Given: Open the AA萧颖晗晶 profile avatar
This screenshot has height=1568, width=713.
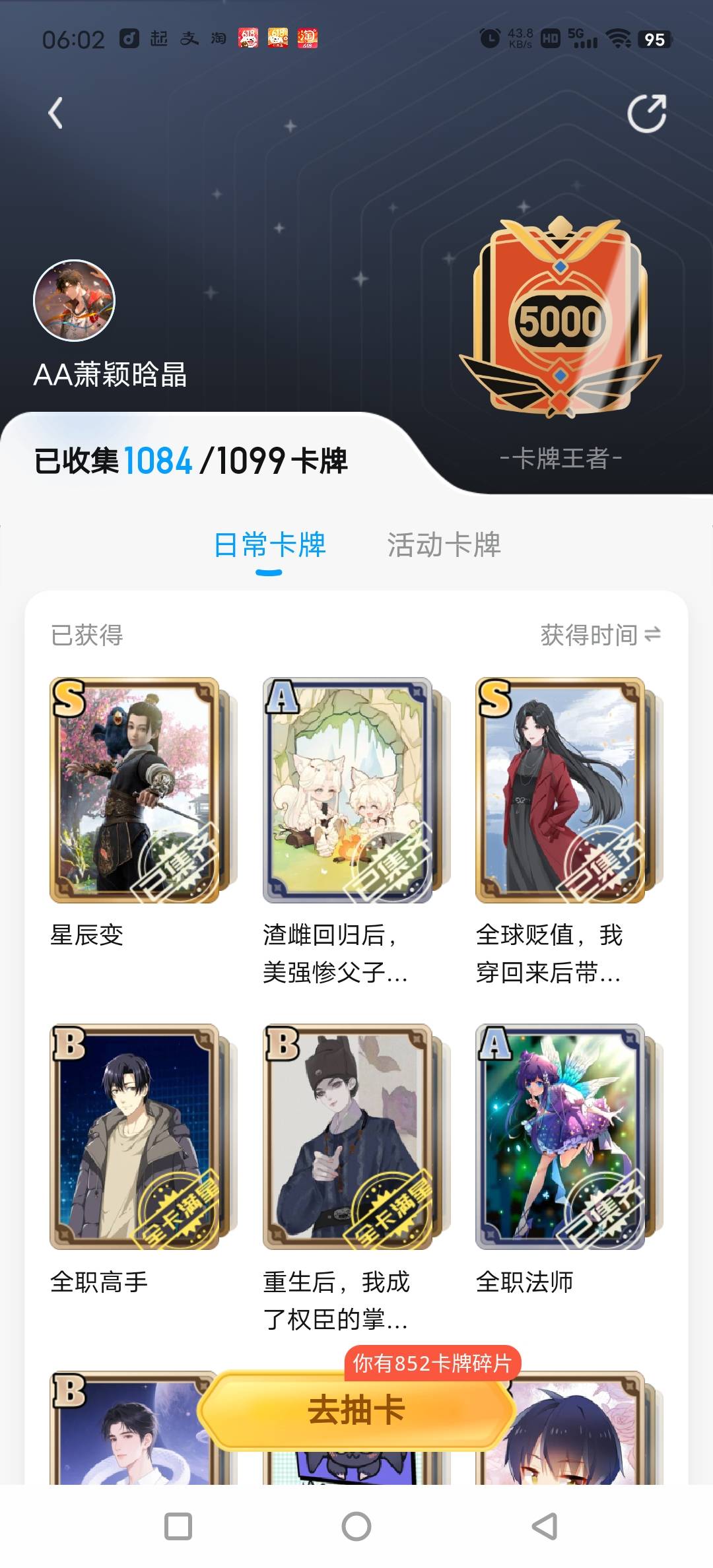Looking at the screenshot, I should click(75, 300).
